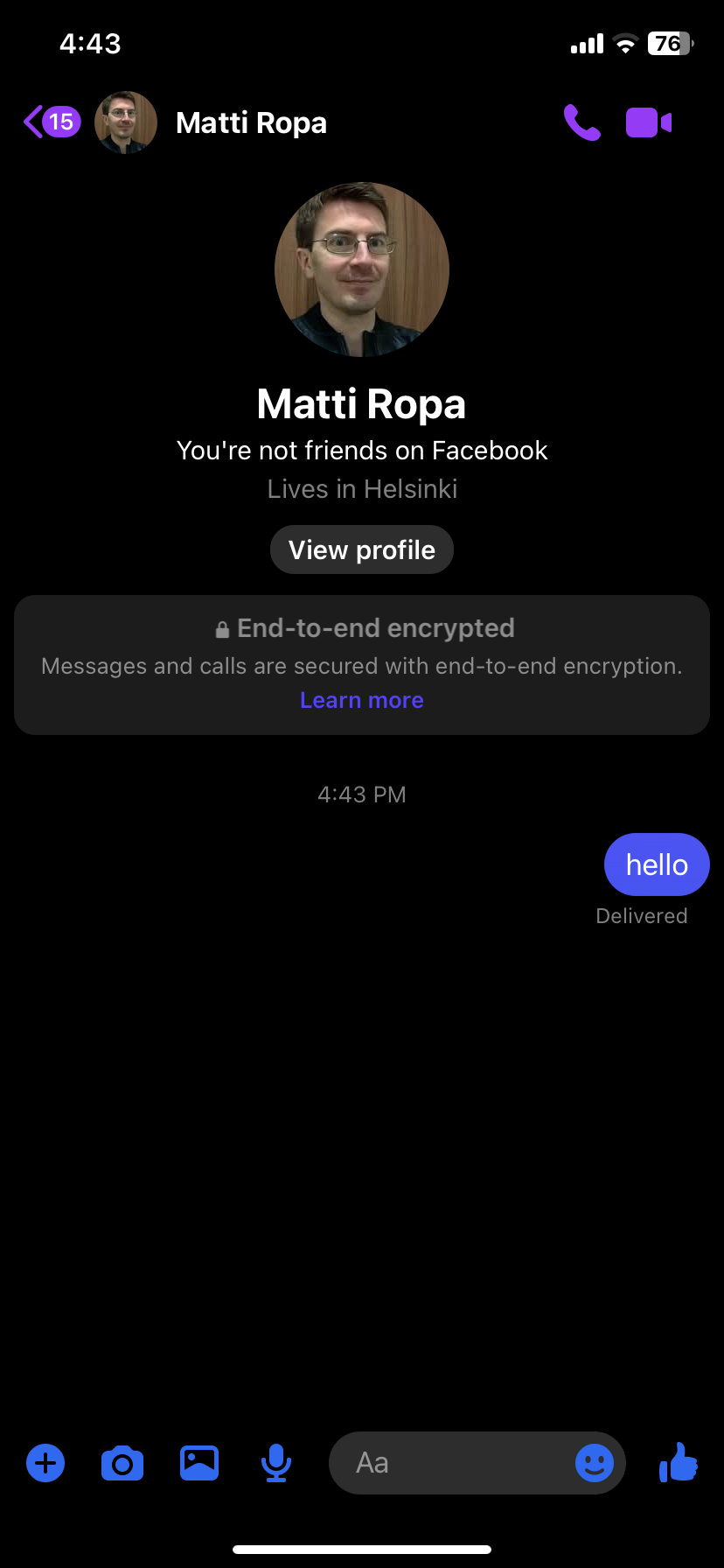Open the plus more-actions menu

tap(45, 1463)
